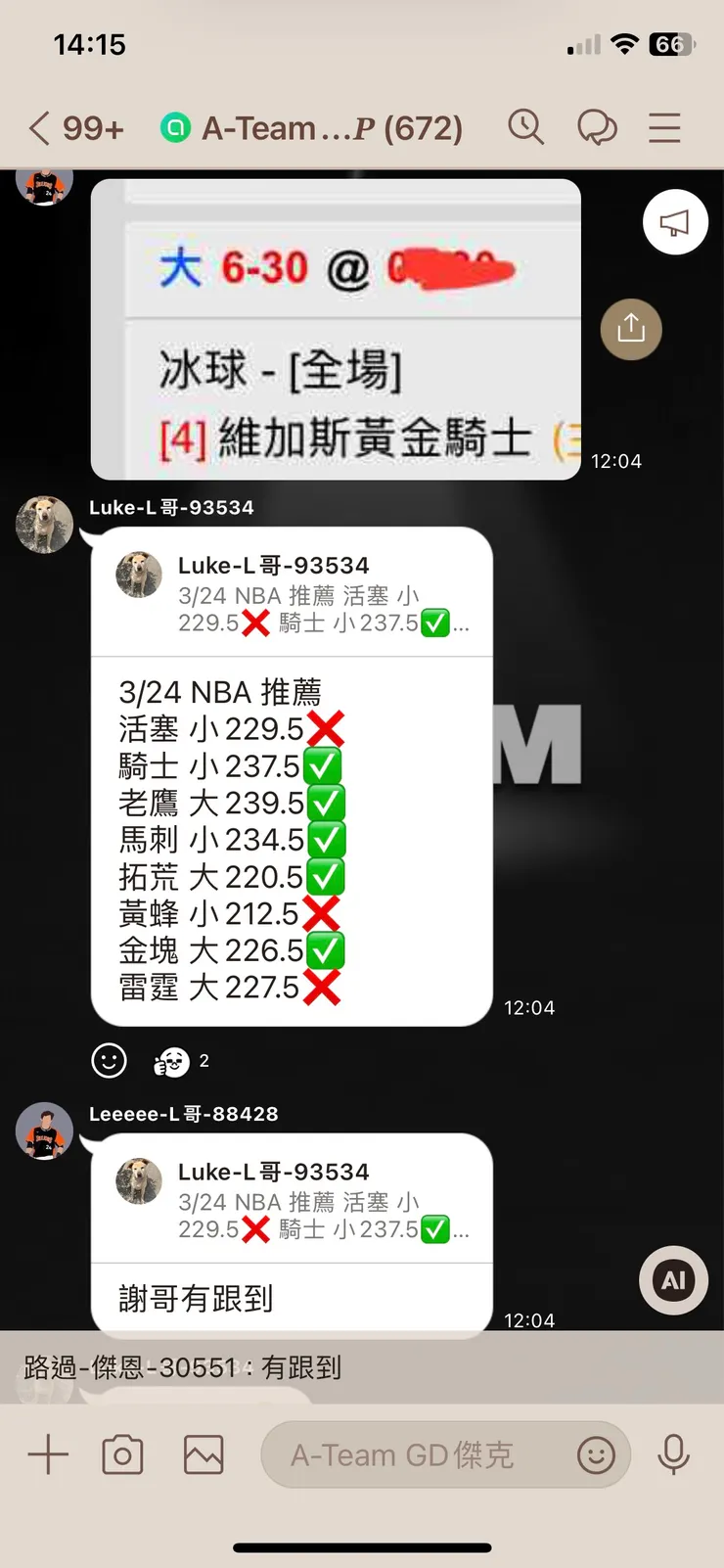Tap the group title A-Team...P (672)
The width and height of the screenshot is (724, 1568).
coord(333,127)
